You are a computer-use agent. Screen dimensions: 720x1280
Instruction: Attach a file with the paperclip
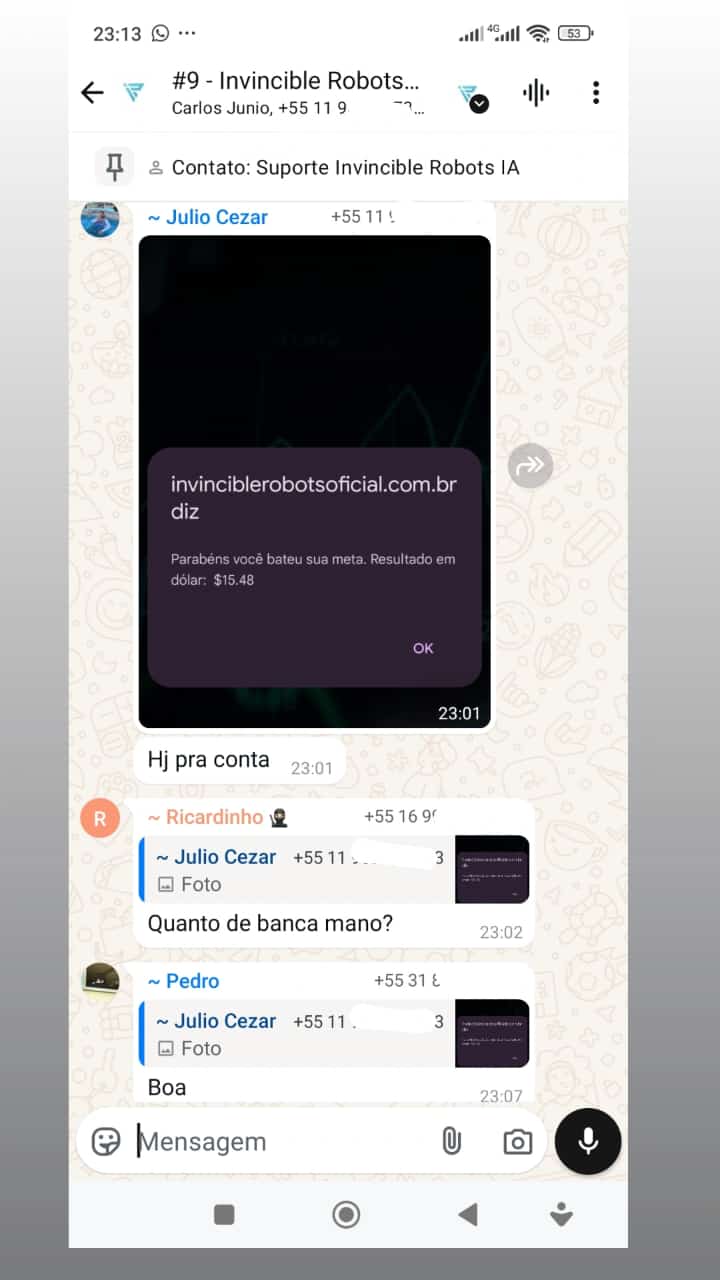(x=451, y=1141)
